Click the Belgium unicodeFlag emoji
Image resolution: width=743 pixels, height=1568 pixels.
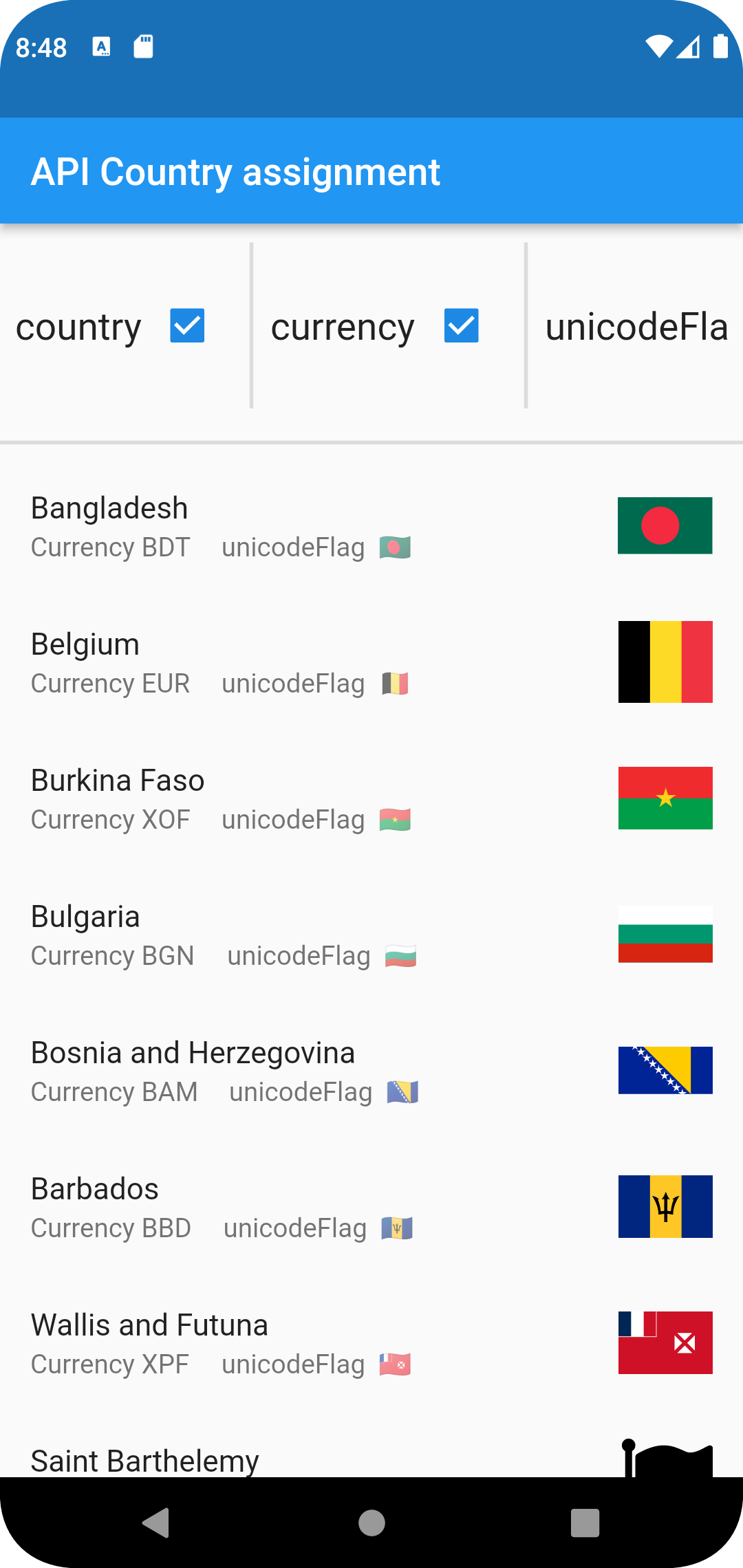[395, 683]
